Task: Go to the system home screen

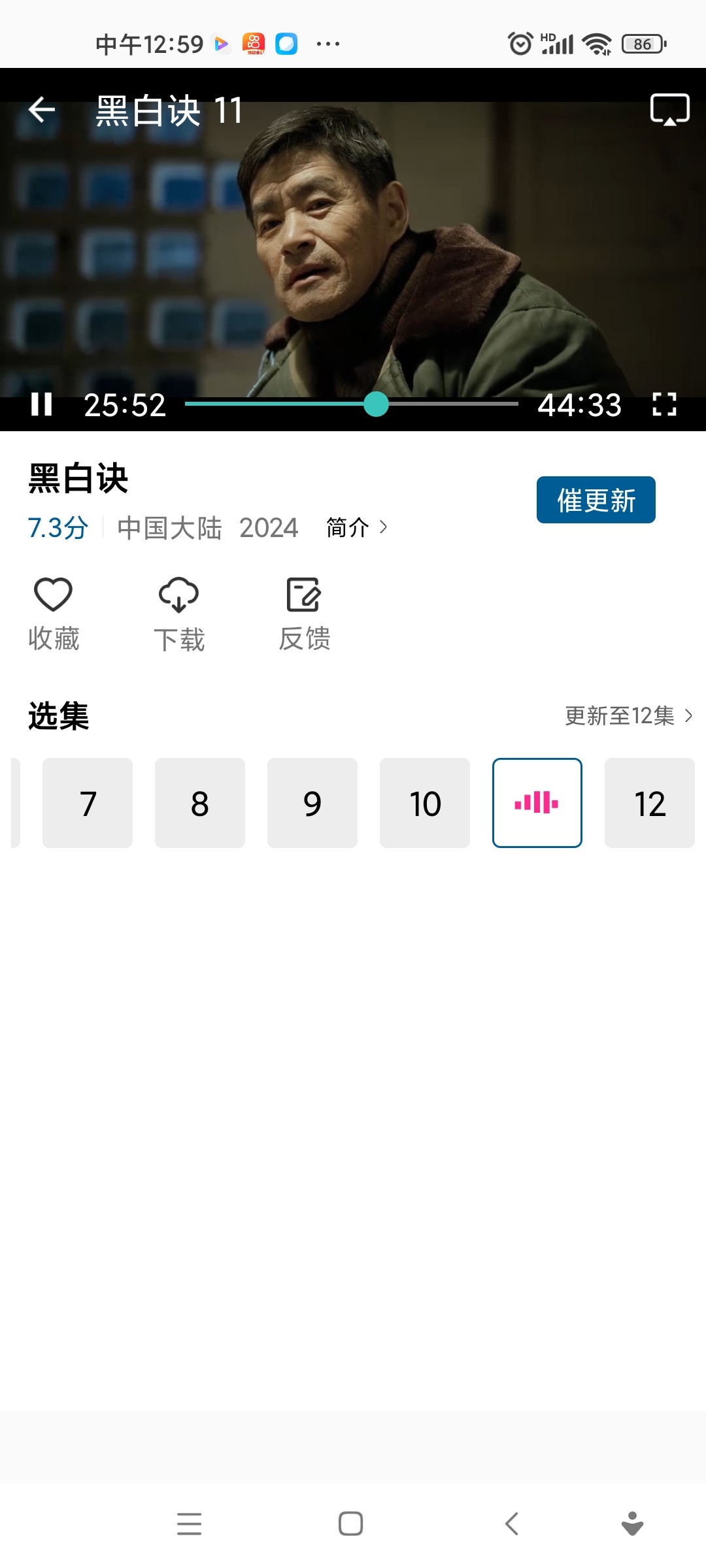Action: (x=351, y=1524)
